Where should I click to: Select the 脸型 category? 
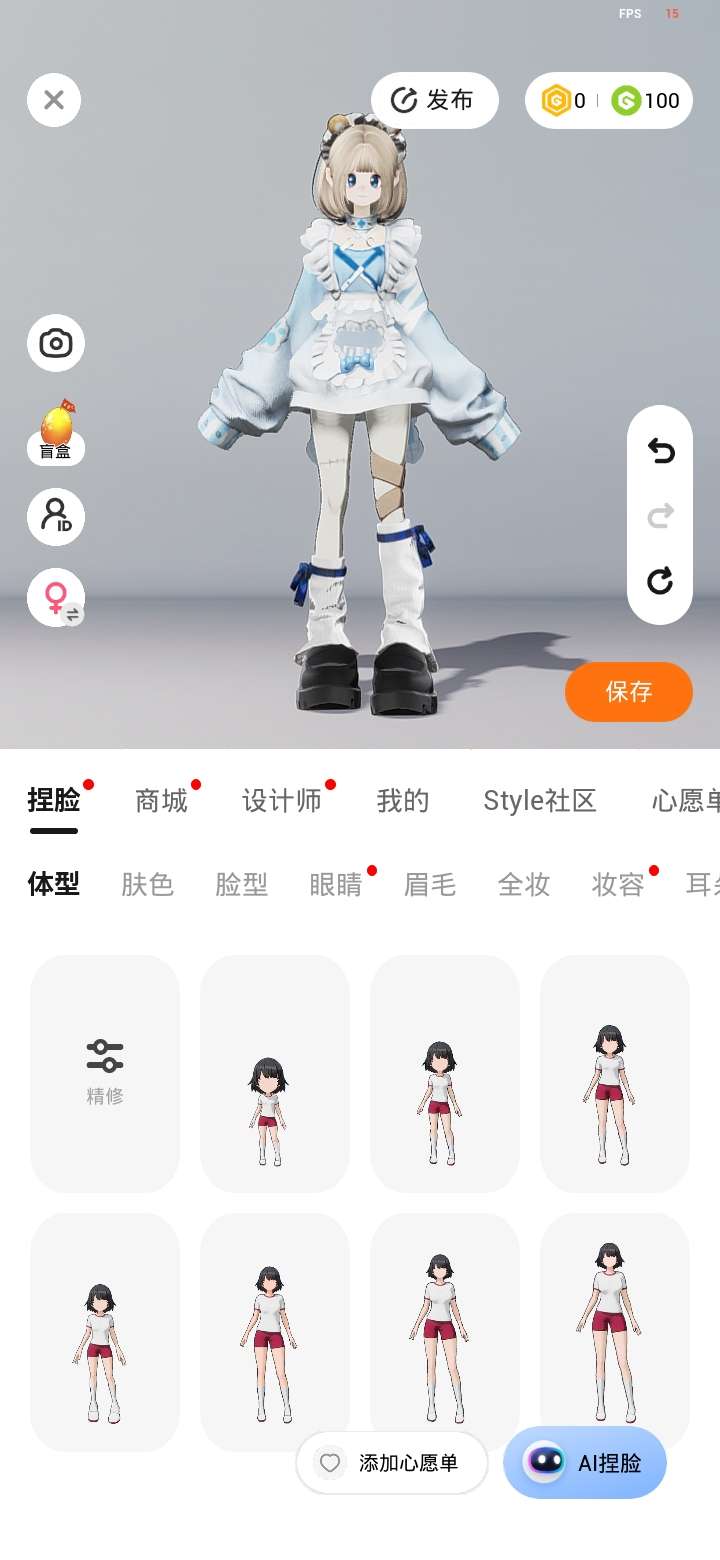(242, 885)
